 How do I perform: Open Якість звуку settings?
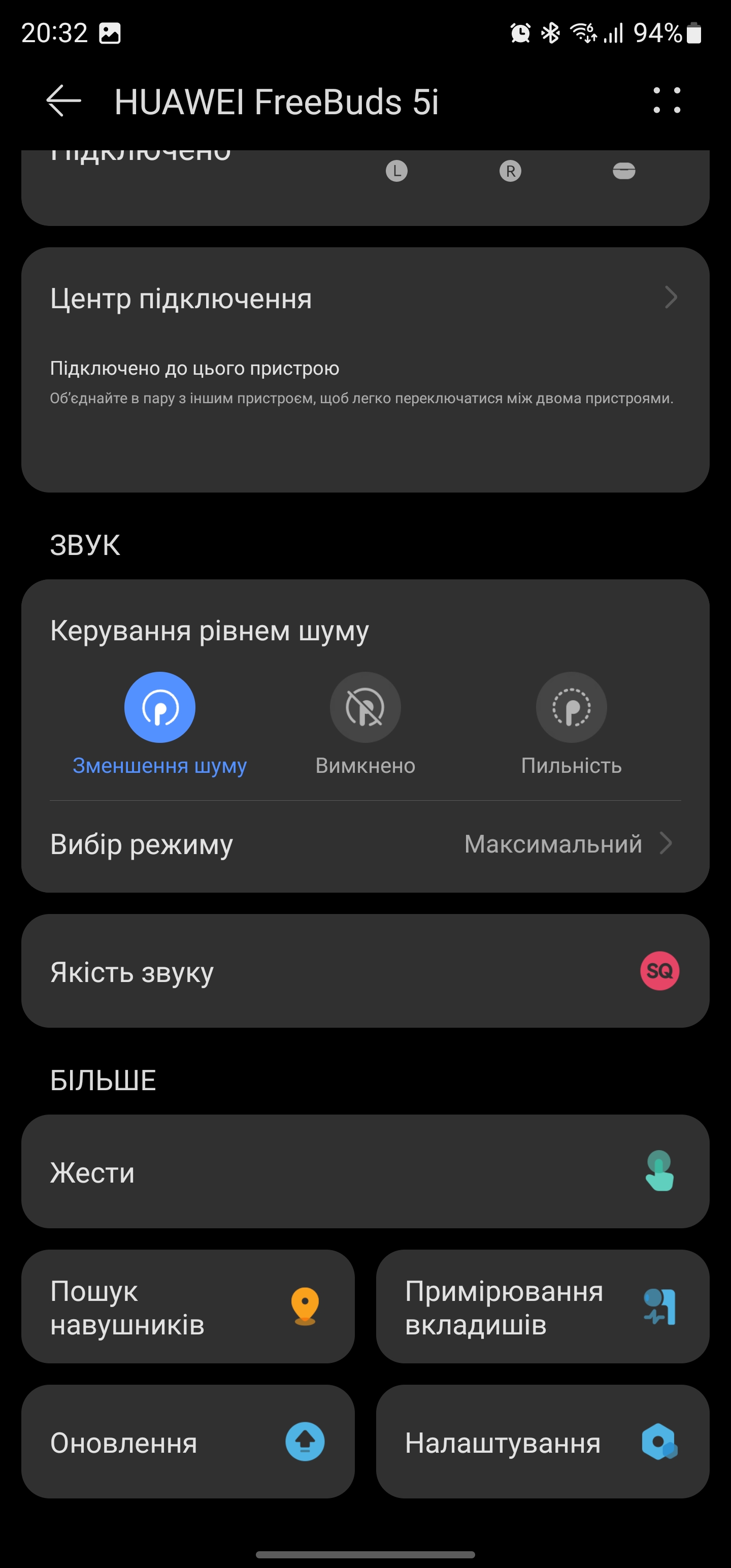(365, 971)
